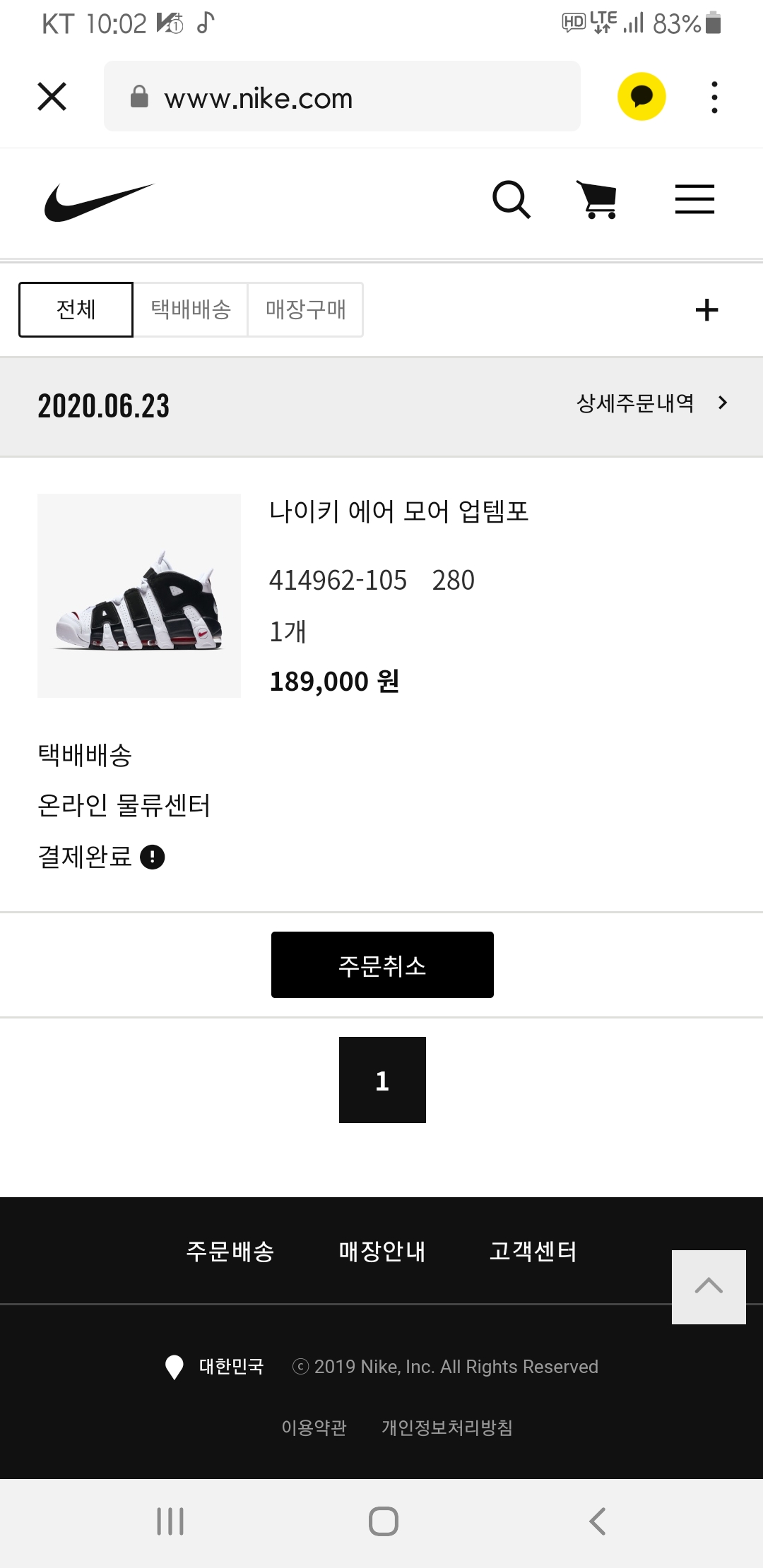
Task: Go to Nike home via swoosh logo
Action: [99, 202]
